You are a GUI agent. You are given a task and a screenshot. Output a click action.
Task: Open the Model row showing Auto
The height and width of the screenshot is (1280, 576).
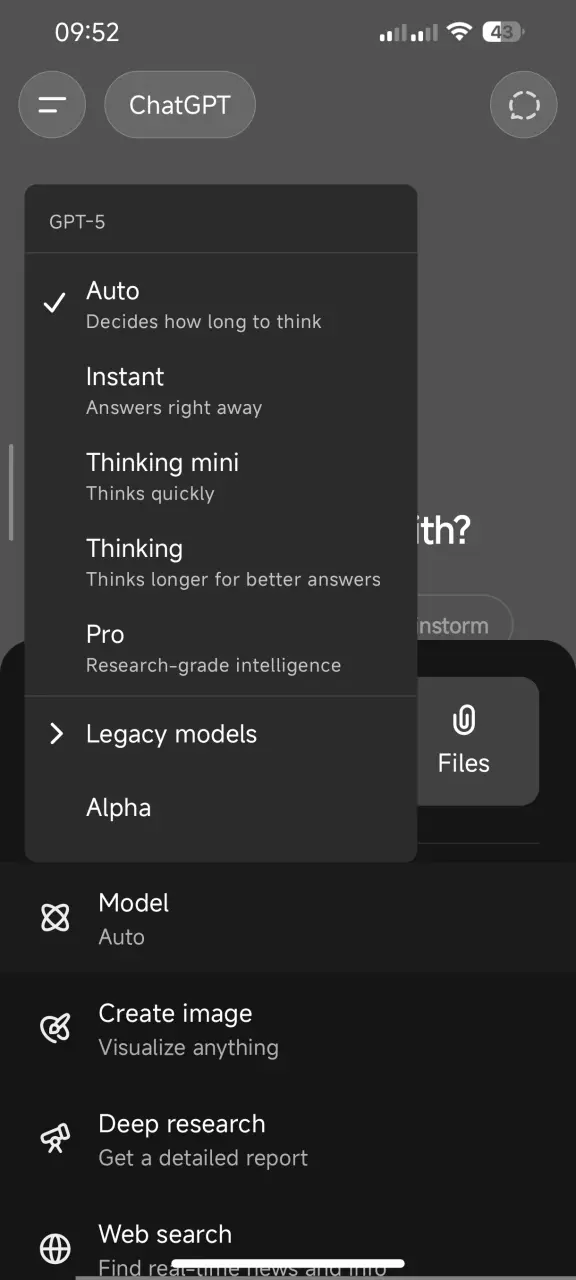[288, 918]
